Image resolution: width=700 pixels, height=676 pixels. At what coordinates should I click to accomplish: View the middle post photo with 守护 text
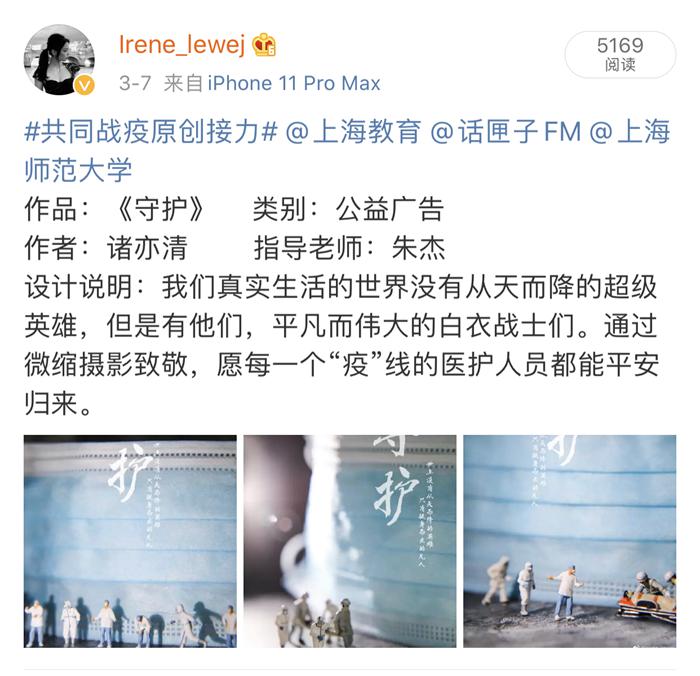[x=350, y=541]
